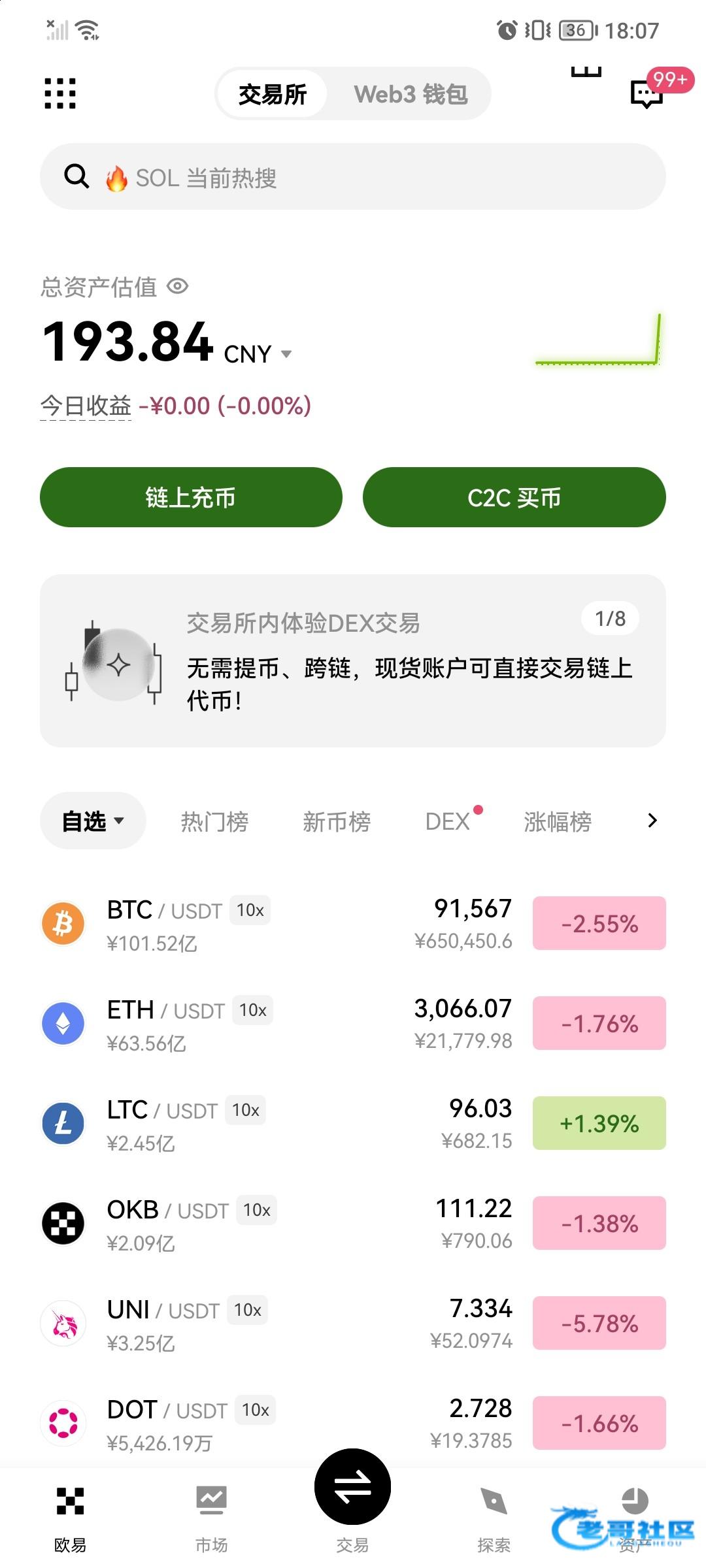The width and height of the screenshot is (706, 1568).
Task: Tap the SOL 当前热搜 search box
Action: pos(353,177)
